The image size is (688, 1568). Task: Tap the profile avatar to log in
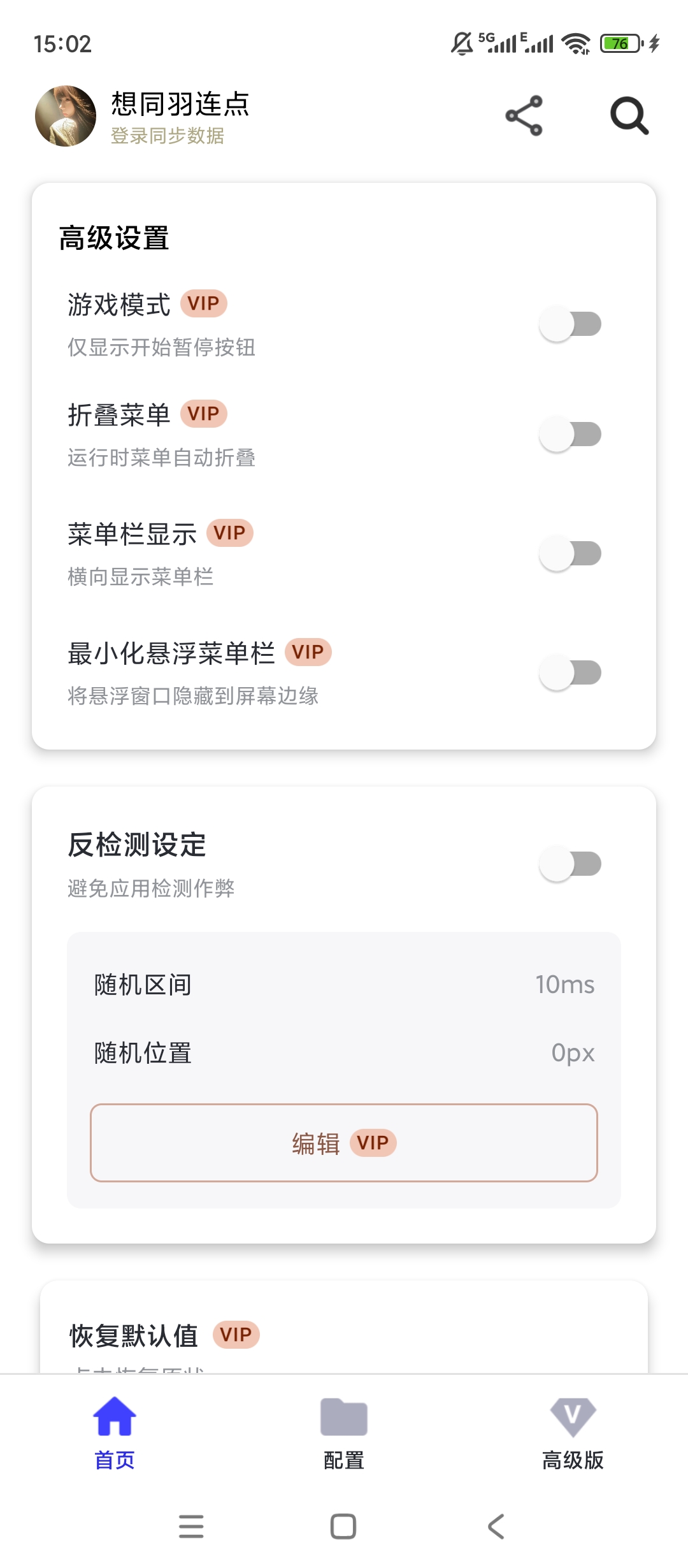click(66, 116)
